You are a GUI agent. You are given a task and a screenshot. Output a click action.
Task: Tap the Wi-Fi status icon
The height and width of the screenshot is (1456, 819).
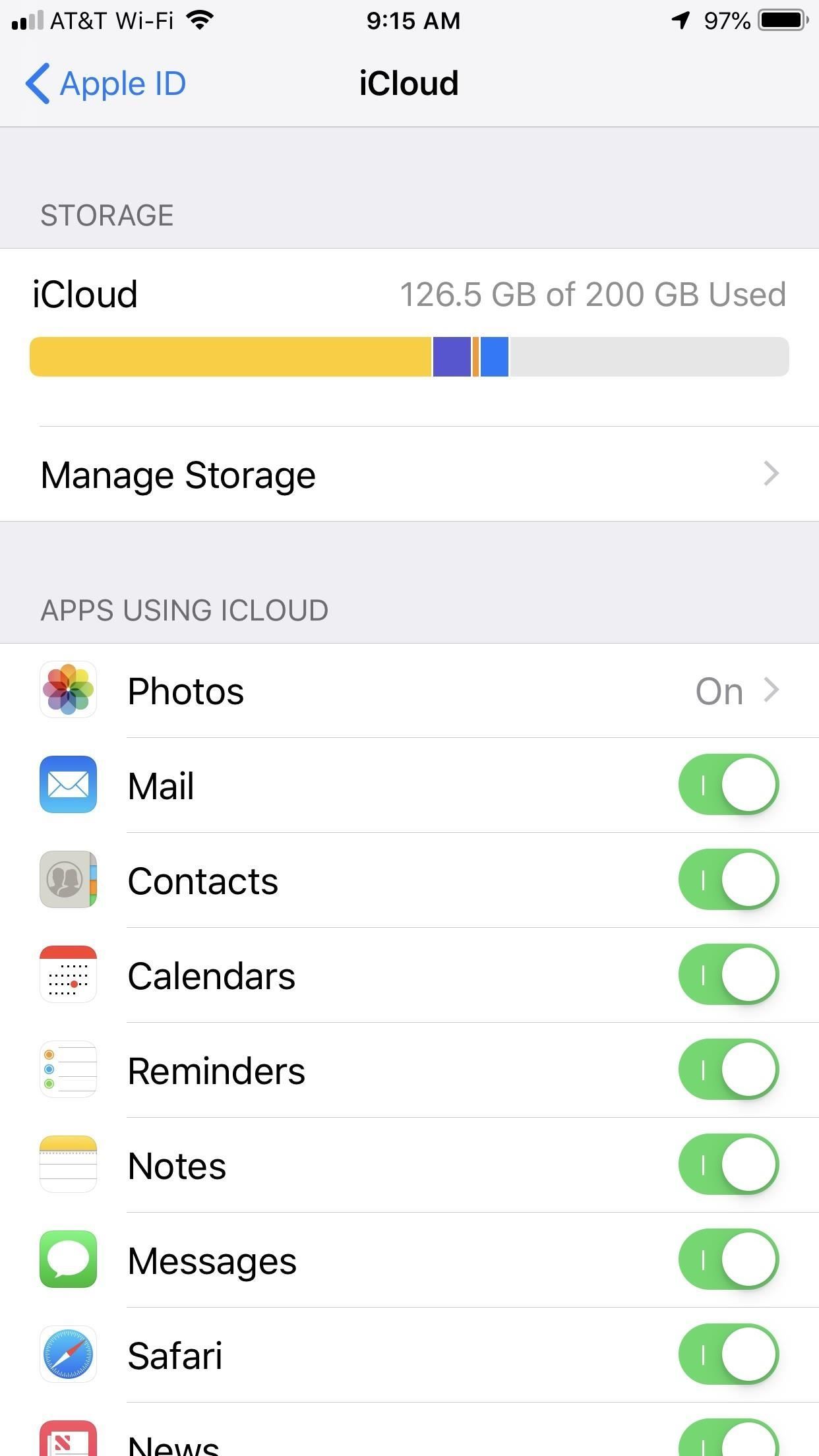[197, 20]
